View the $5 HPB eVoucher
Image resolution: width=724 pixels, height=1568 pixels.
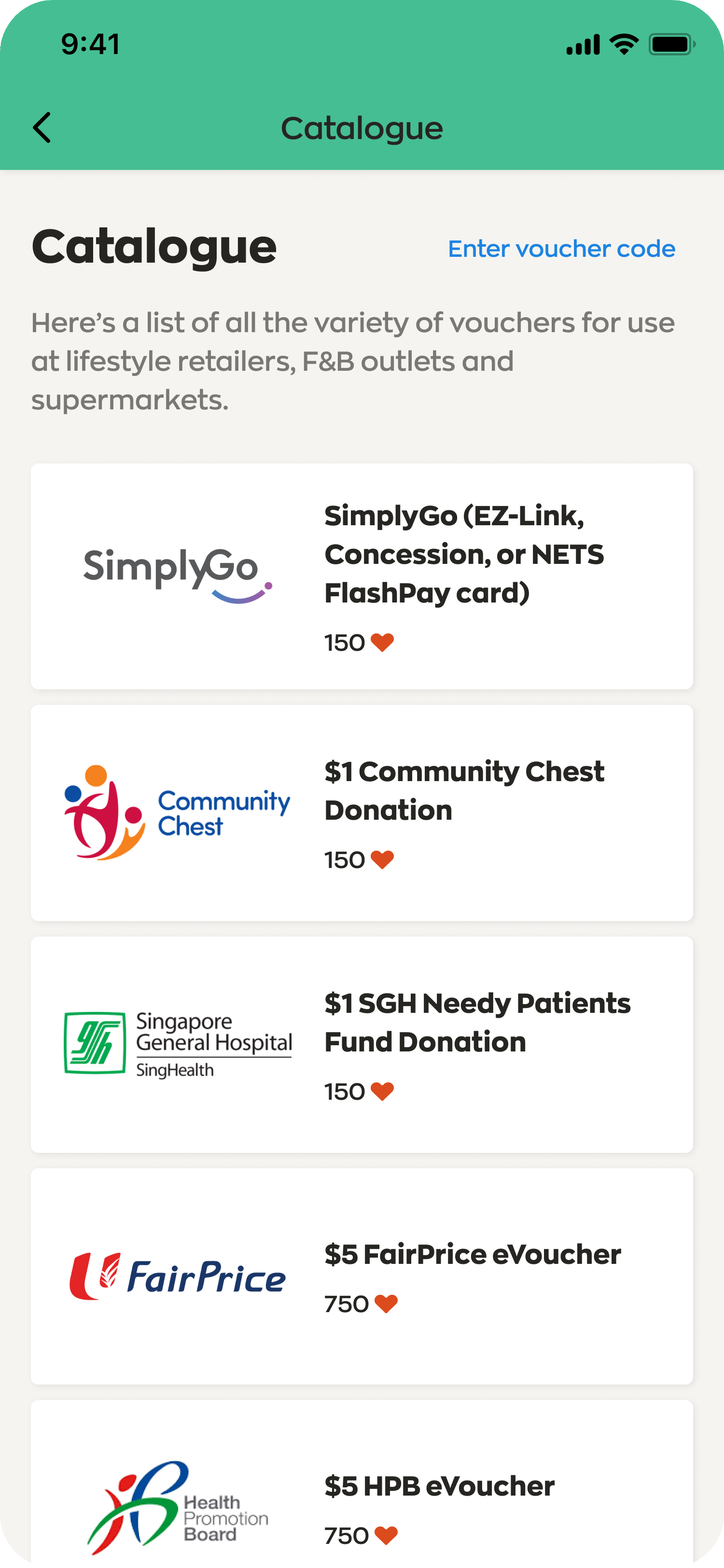click(x=362, y=1491)
